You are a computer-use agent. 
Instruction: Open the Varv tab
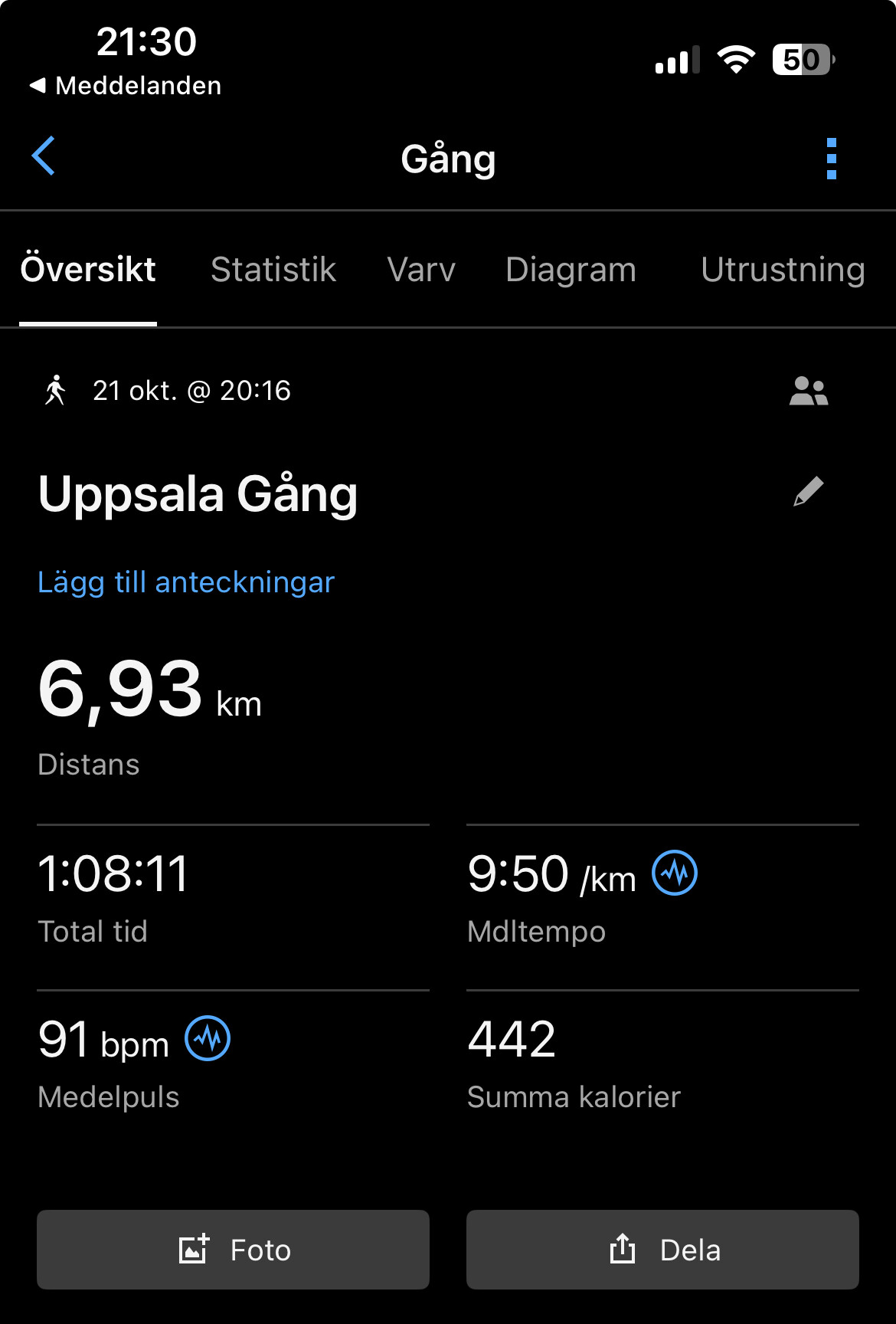tap(421, 270)
